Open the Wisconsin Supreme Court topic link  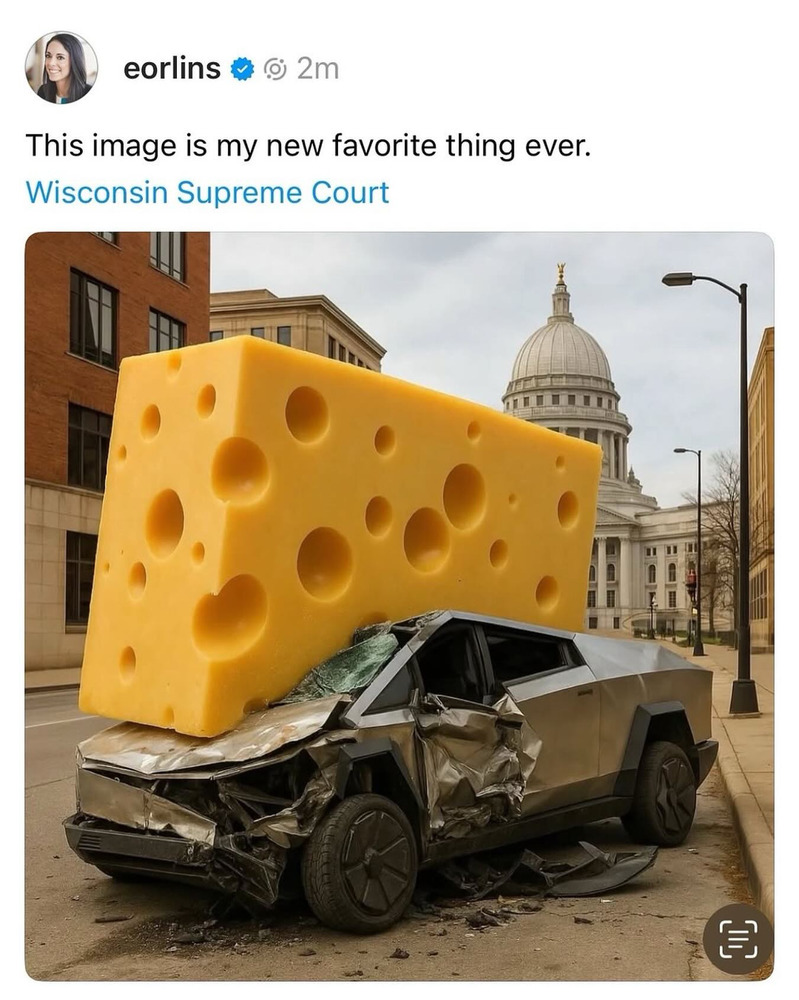[207, 192]
